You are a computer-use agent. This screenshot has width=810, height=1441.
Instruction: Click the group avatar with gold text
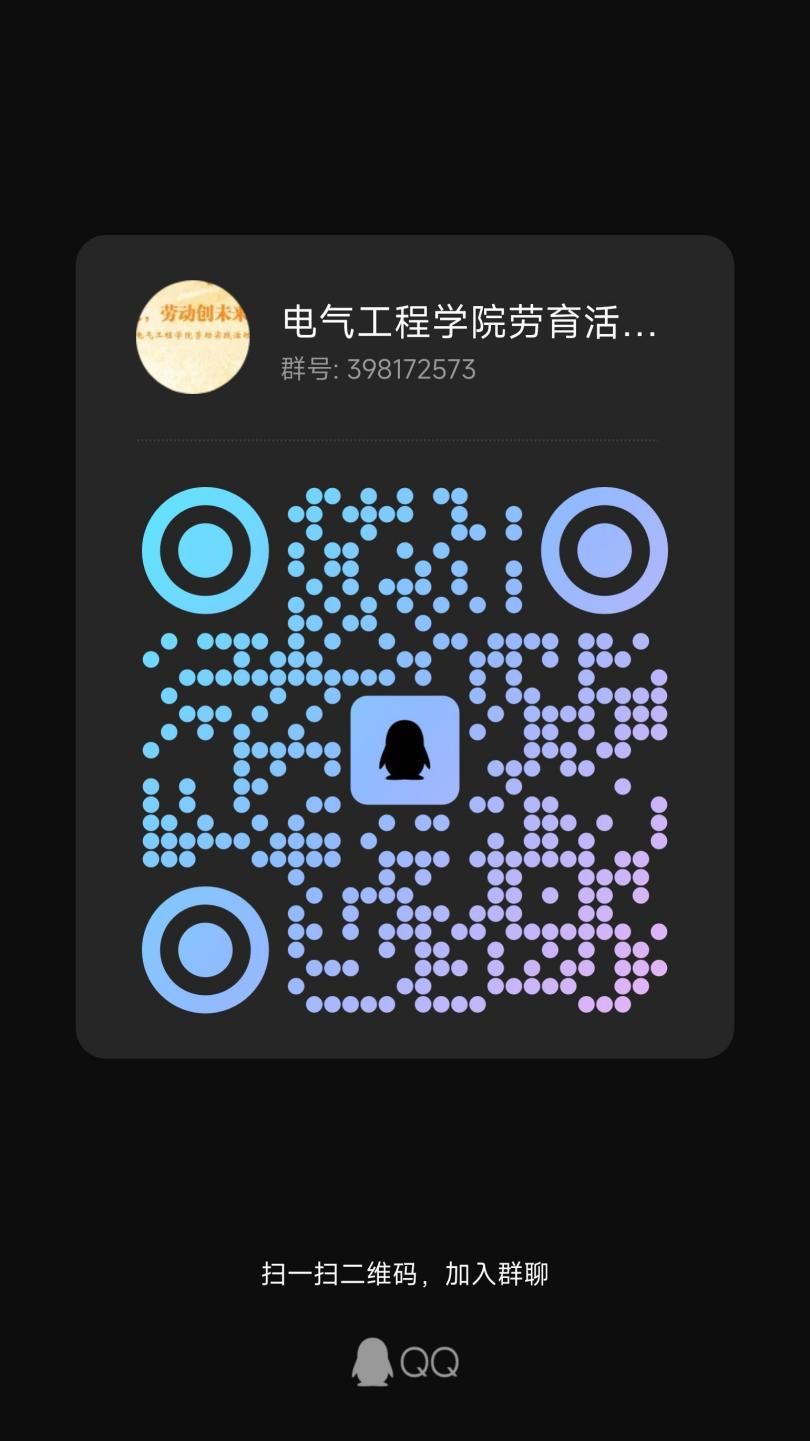(193, 338)
